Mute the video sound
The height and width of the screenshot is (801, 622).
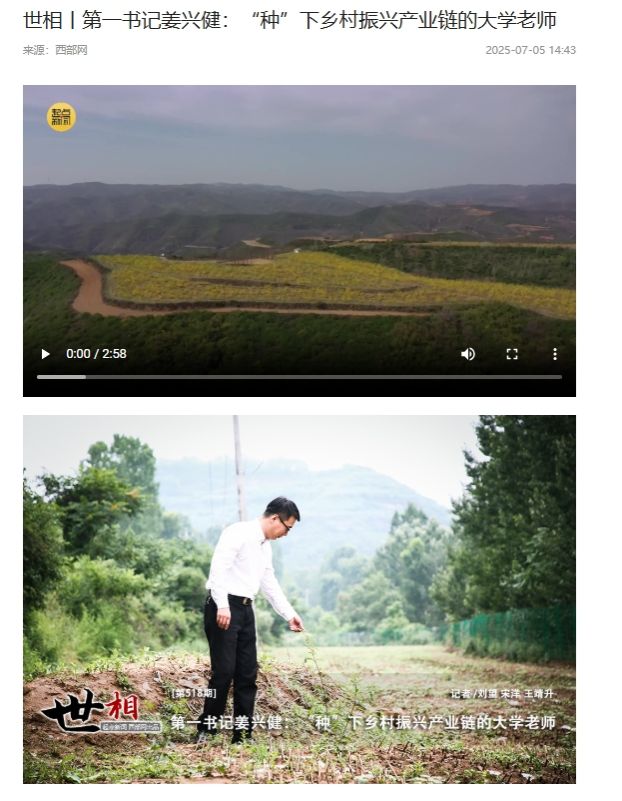tap(468, 354)
